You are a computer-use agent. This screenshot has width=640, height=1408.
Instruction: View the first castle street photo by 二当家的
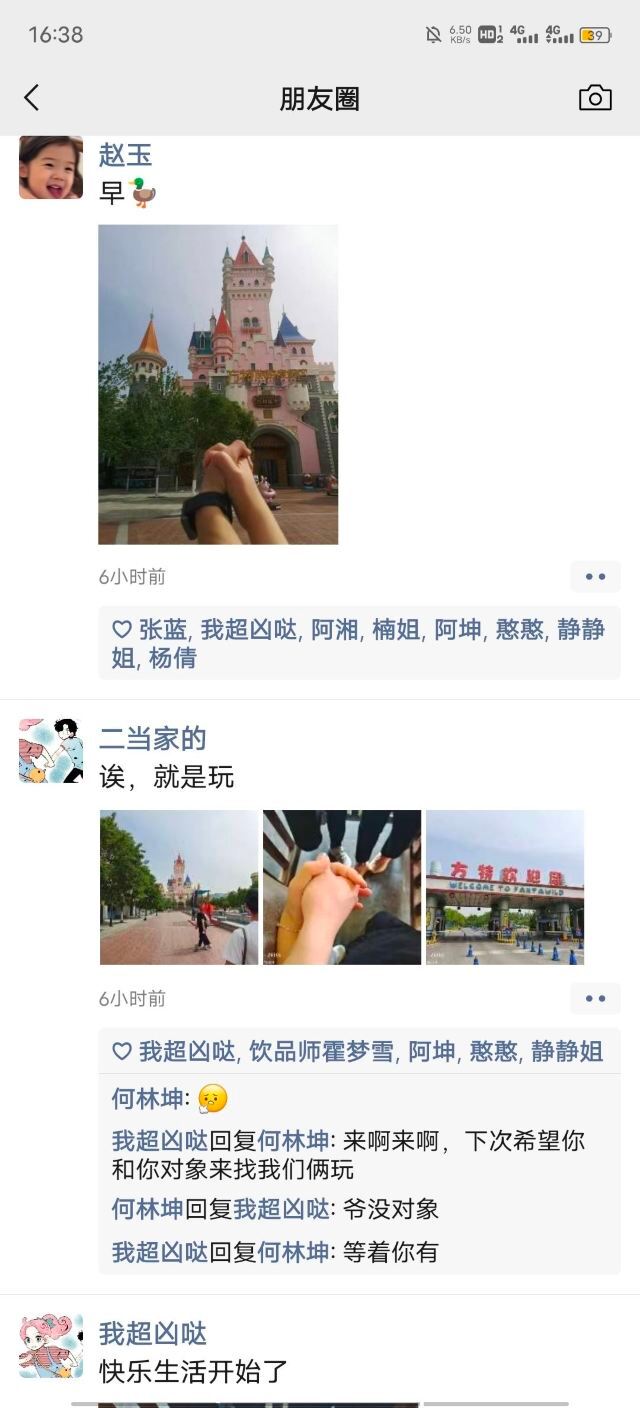[179, 887]
